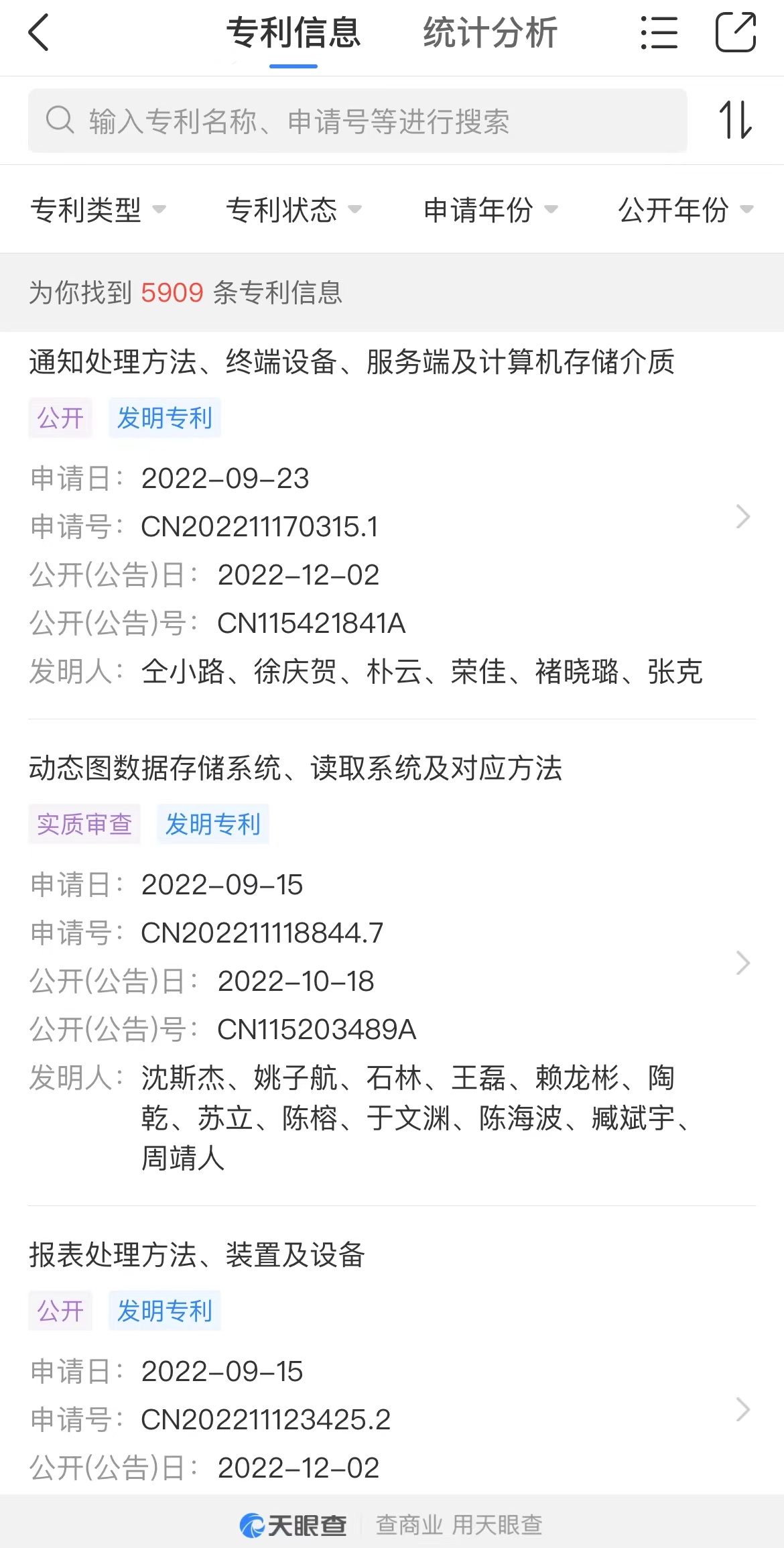Screen dimensions: 784x1548
Task: Select the 专利信息 tab
Action: coord(293,33)
